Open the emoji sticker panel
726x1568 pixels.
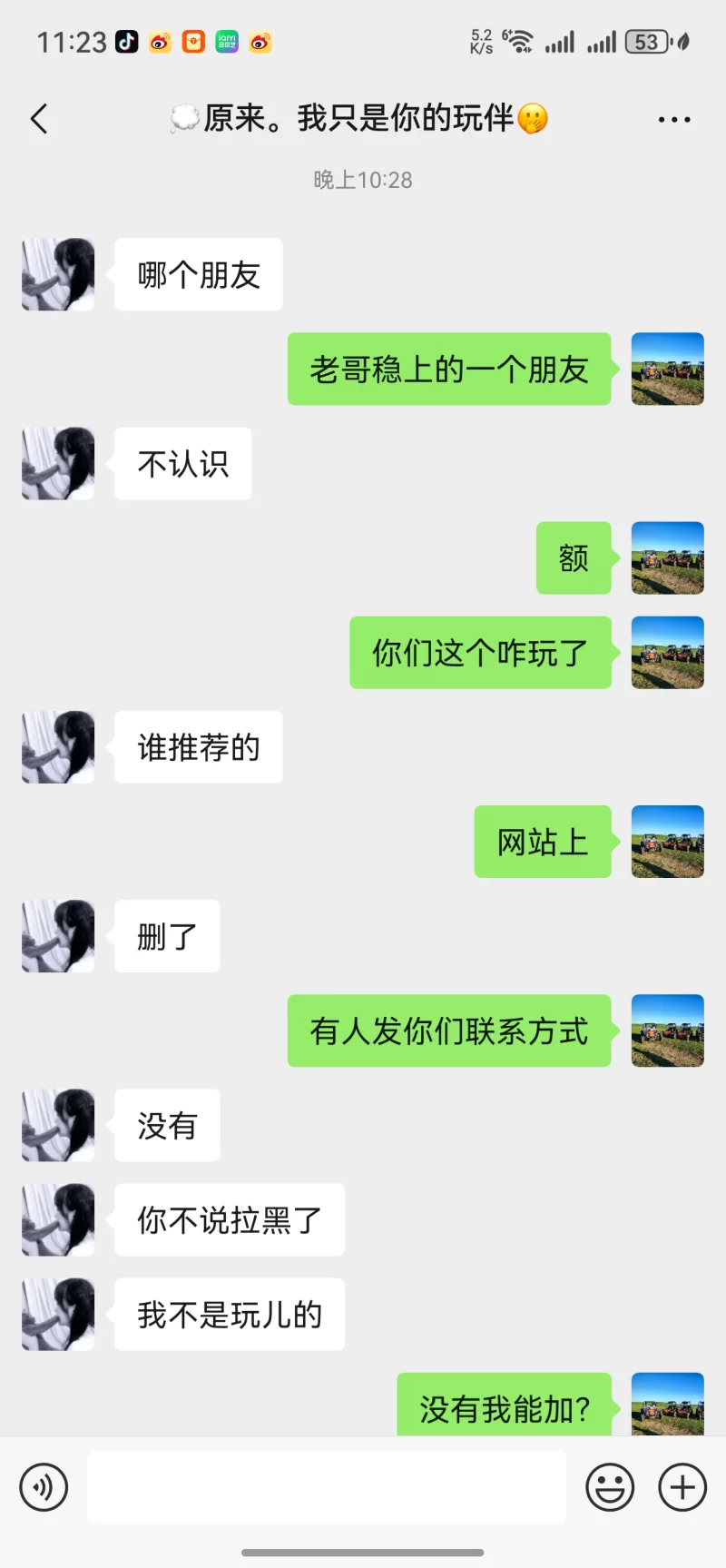coord(610,1487)
